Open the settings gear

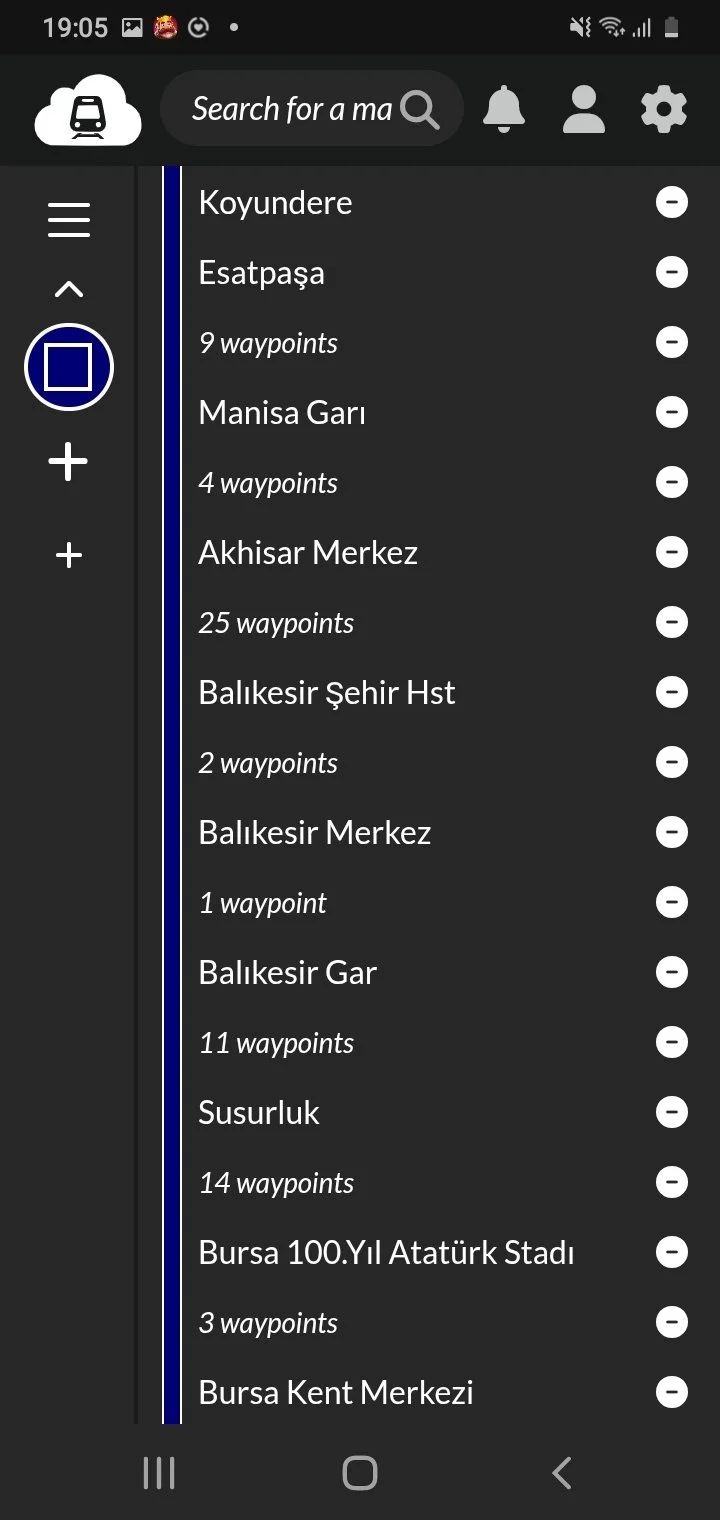pos(664,109)
